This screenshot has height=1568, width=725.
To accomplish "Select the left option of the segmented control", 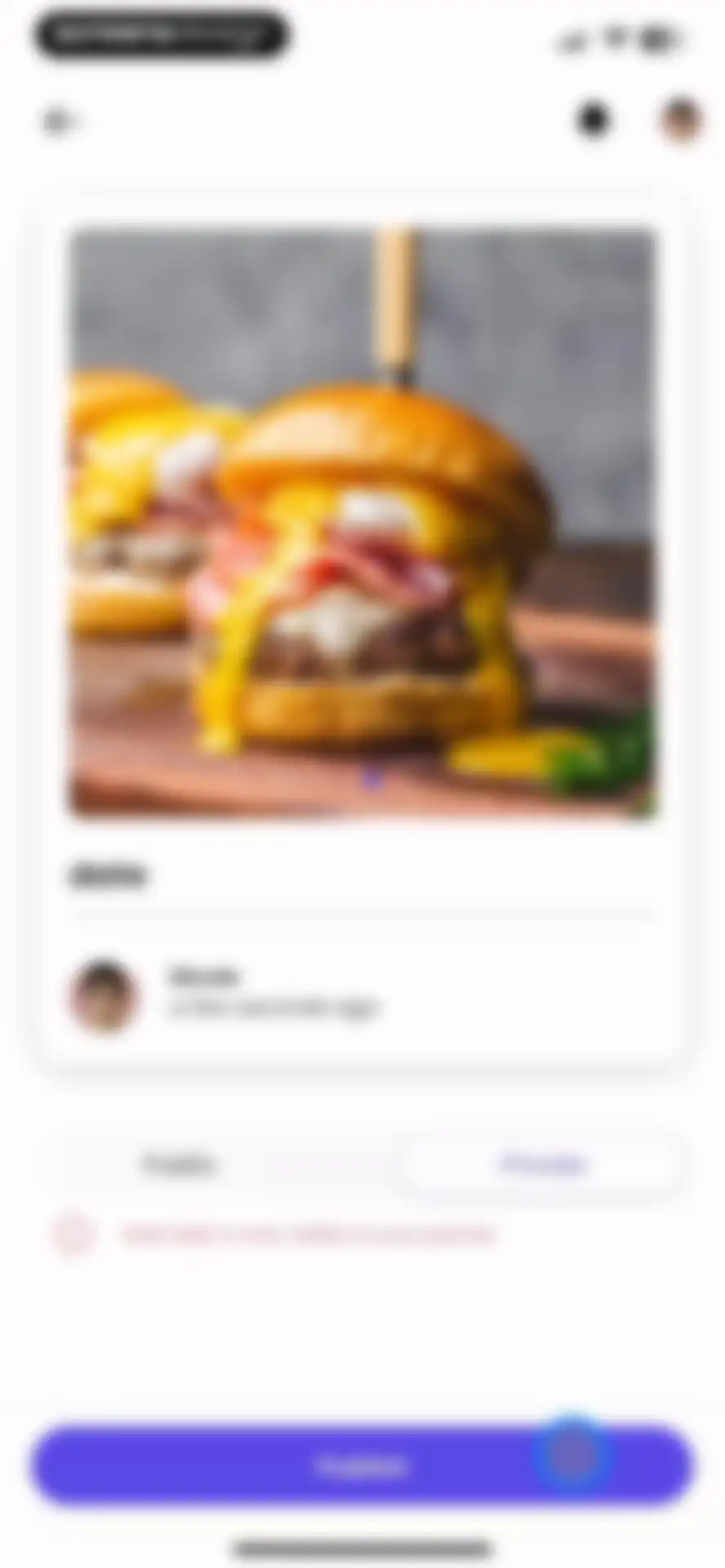I will 180,1164.
